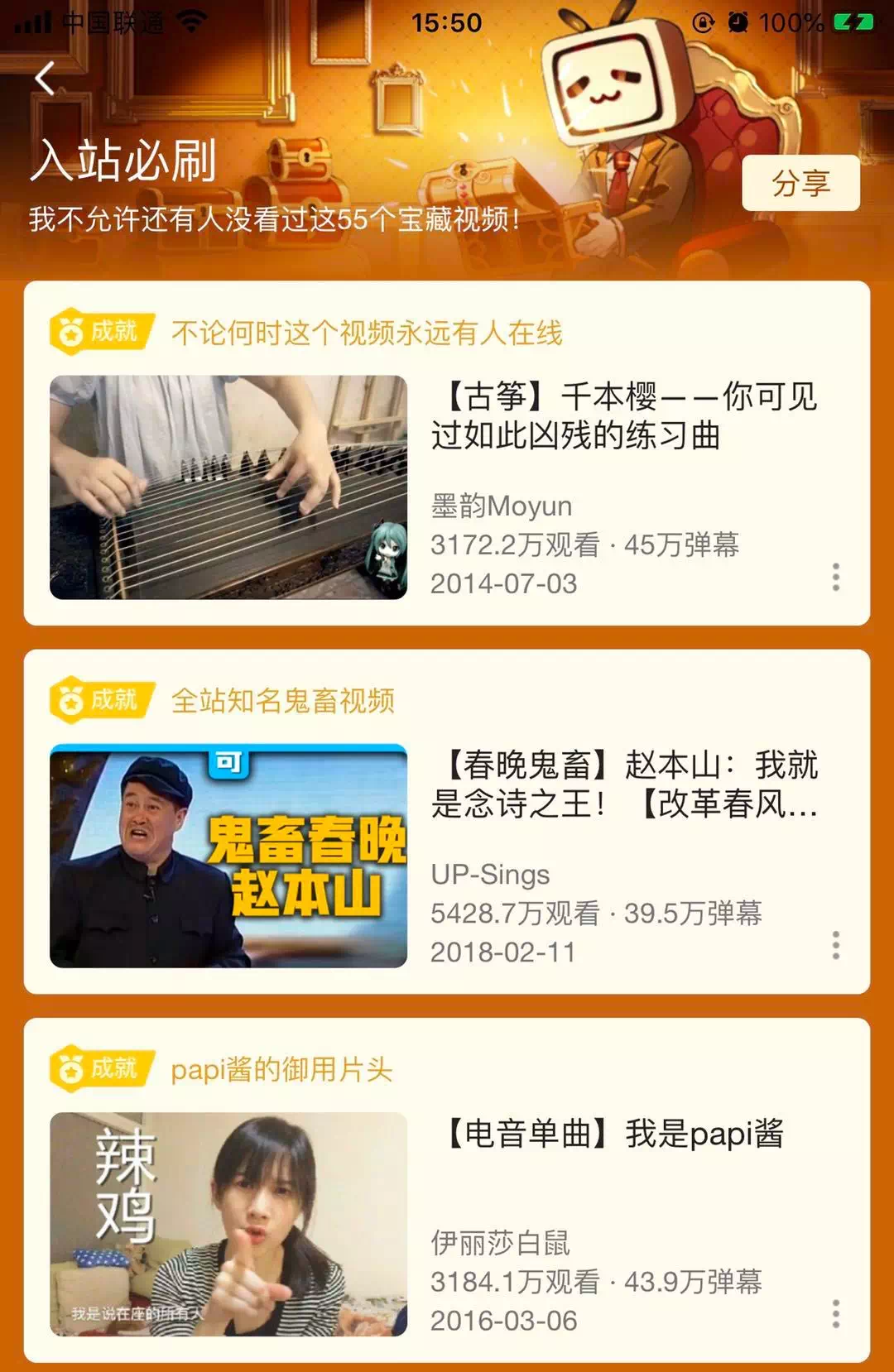Viewport: 894px width, 1372px height.
Task: Open more options for the 千本樱 video
Action: (836, 577)
